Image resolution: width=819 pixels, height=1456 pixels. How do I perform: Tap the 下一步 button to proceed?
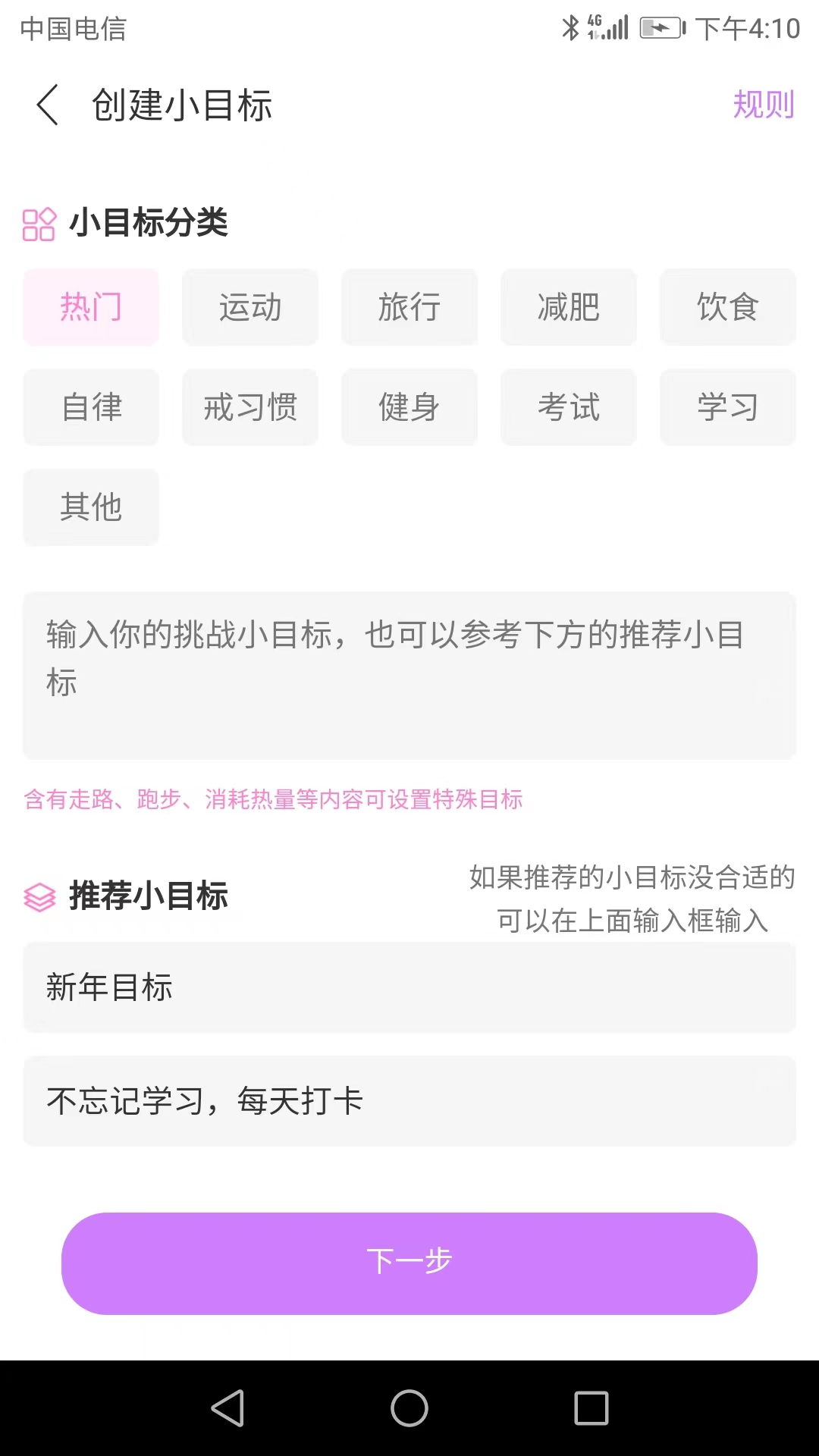point(408,1260)
